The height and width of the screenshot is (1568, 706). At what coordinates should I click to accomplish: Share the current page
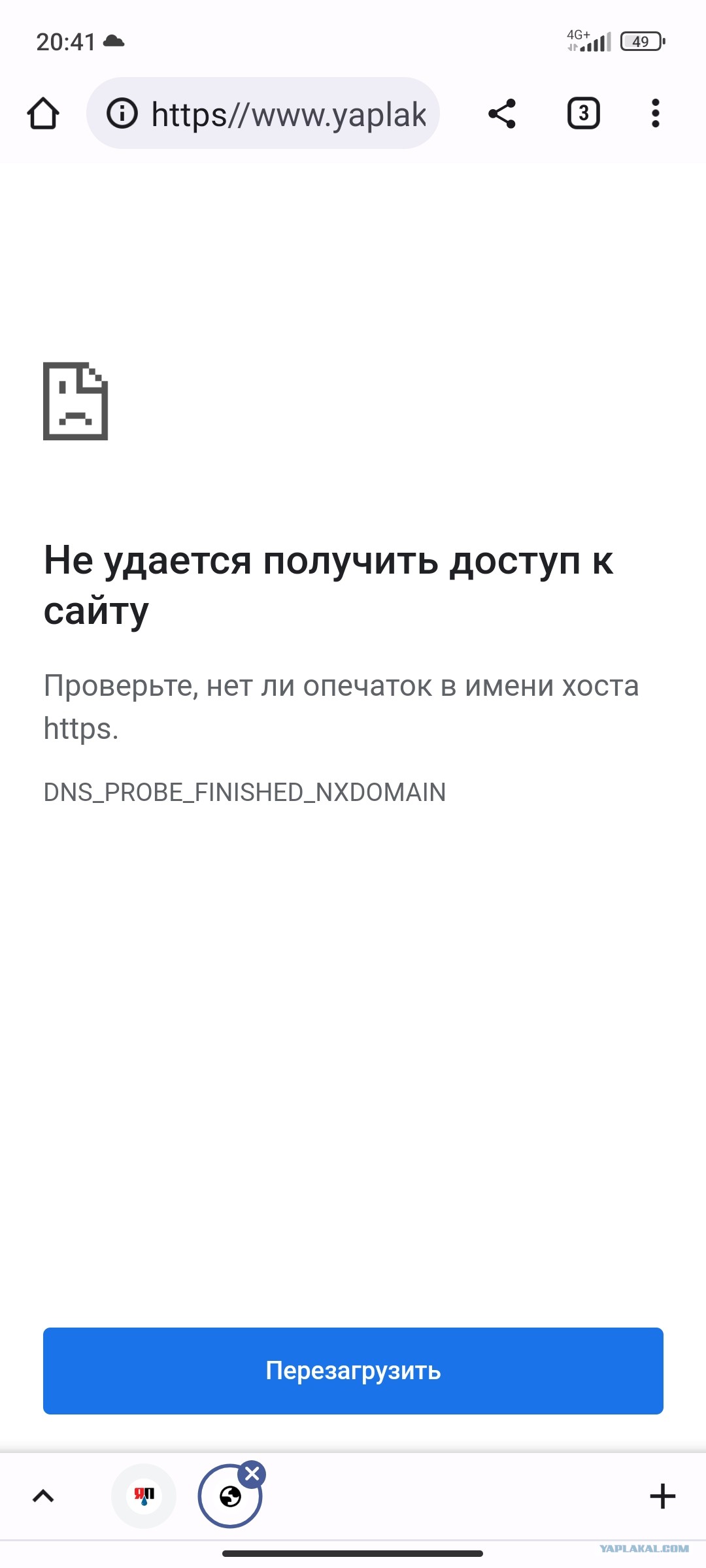[502, 114]
